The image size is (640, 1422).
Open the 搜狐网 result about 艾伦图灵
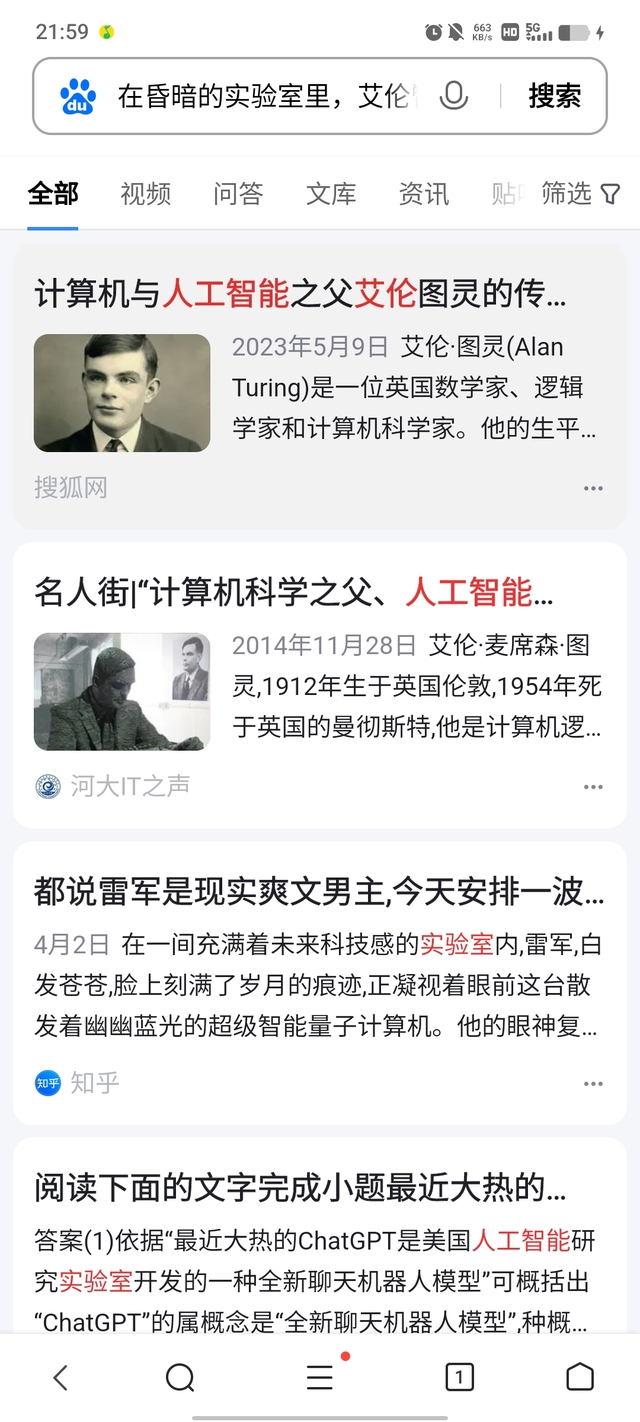click(x=301, y=294)
